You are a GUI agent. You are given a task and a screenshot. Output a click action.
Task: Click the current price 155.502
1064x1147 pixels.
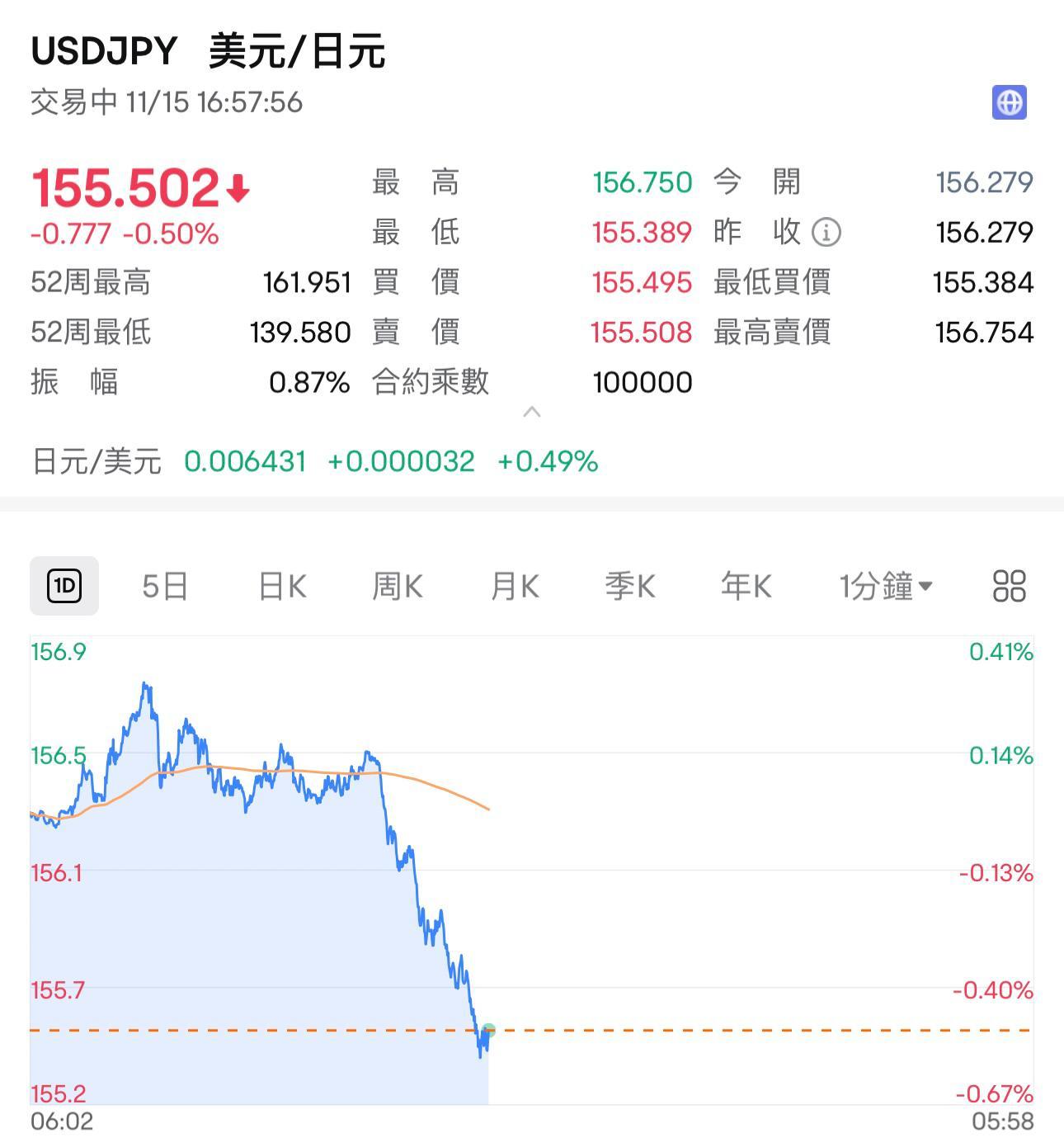click(x=124, y=188)
